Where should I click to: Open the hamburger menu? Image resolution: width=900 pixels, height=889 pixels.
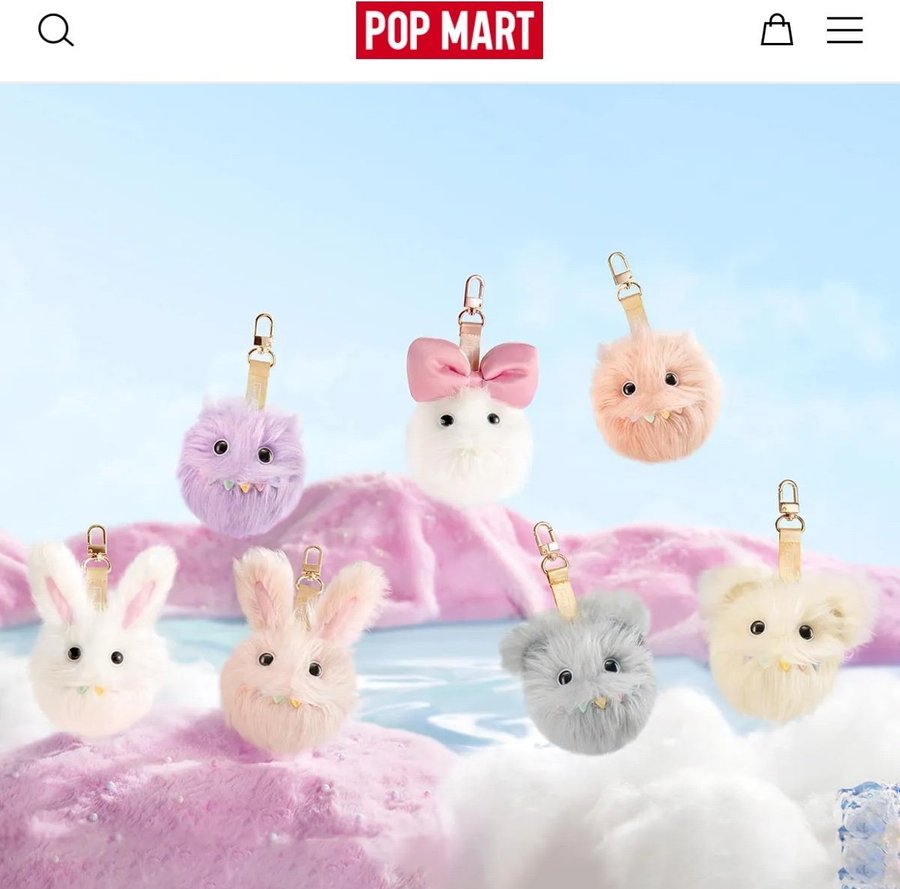844,30
